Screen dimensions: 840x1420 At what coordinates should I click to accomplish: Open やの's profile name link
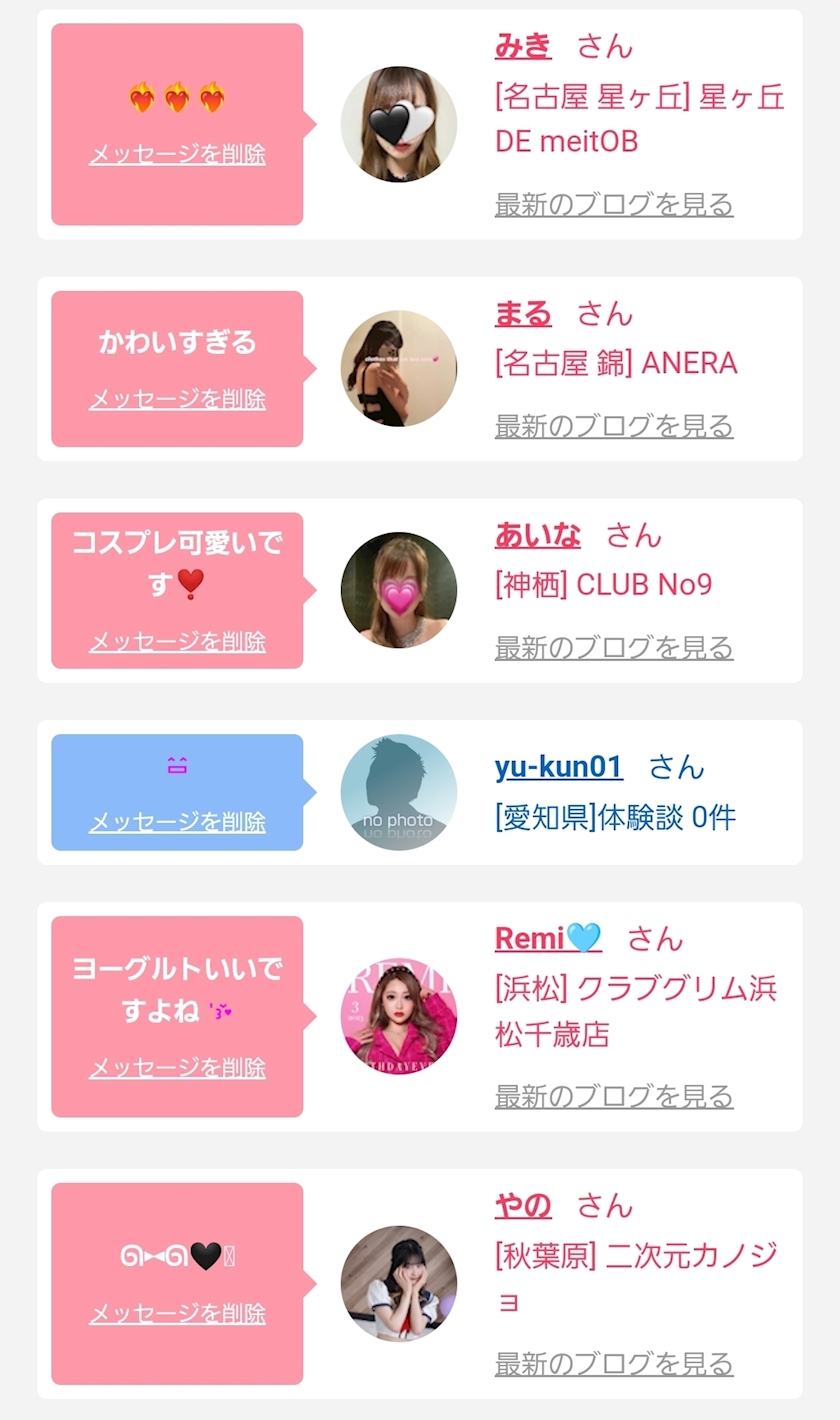[x=523, y=1205]
